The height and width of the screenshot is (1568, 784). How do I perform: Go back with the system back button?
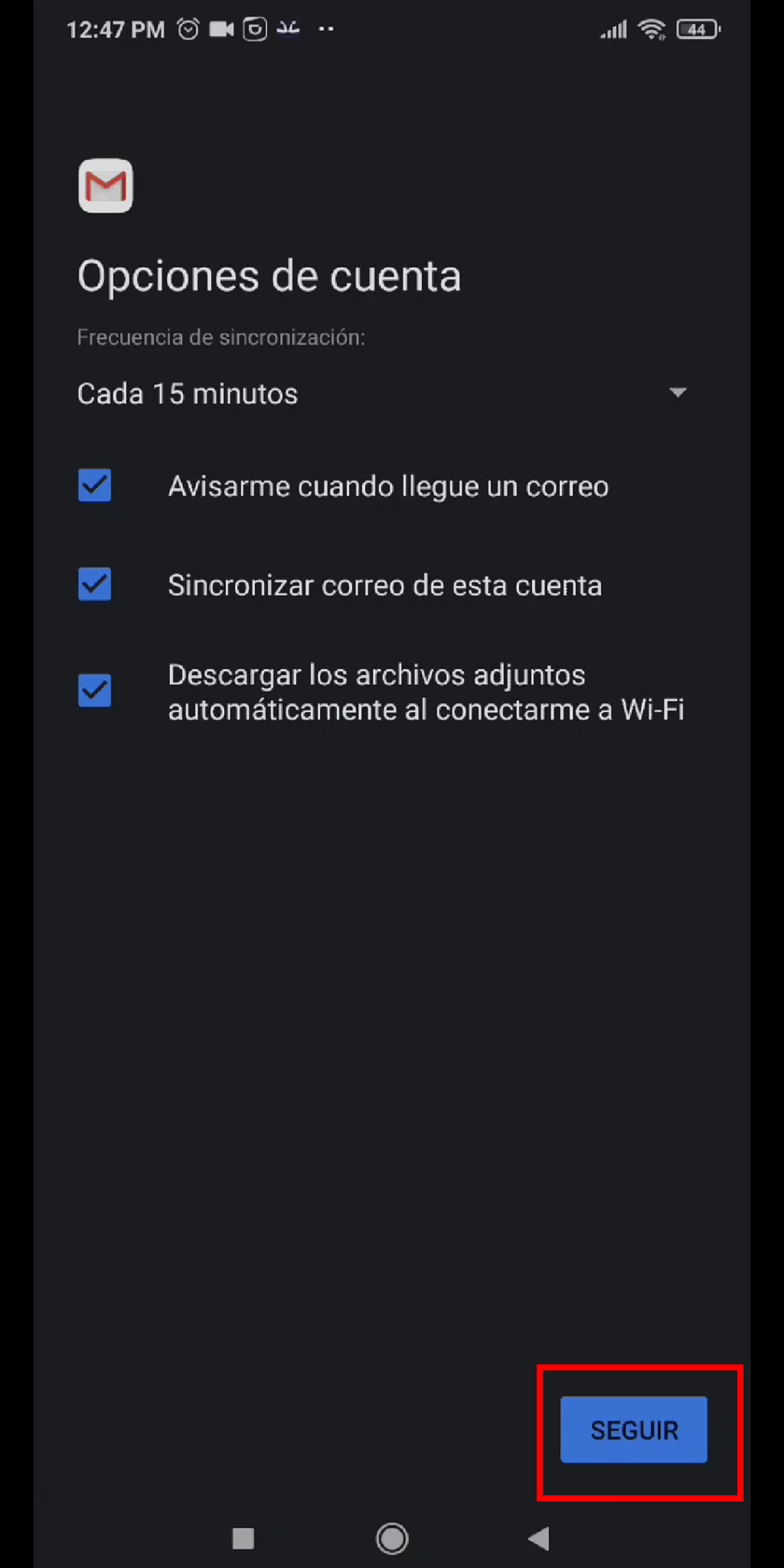[539, 1538]
